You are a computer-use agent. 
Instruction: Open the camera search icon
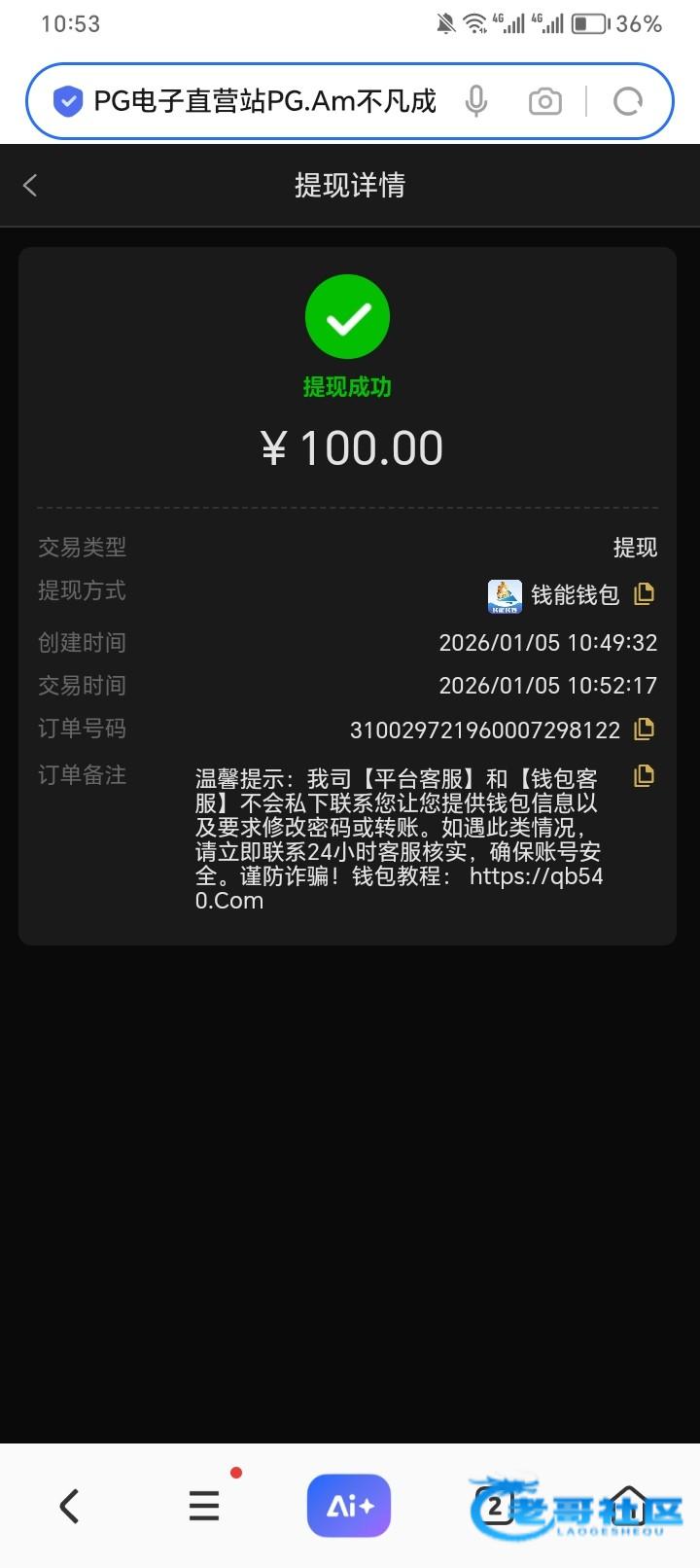[544, 101]
